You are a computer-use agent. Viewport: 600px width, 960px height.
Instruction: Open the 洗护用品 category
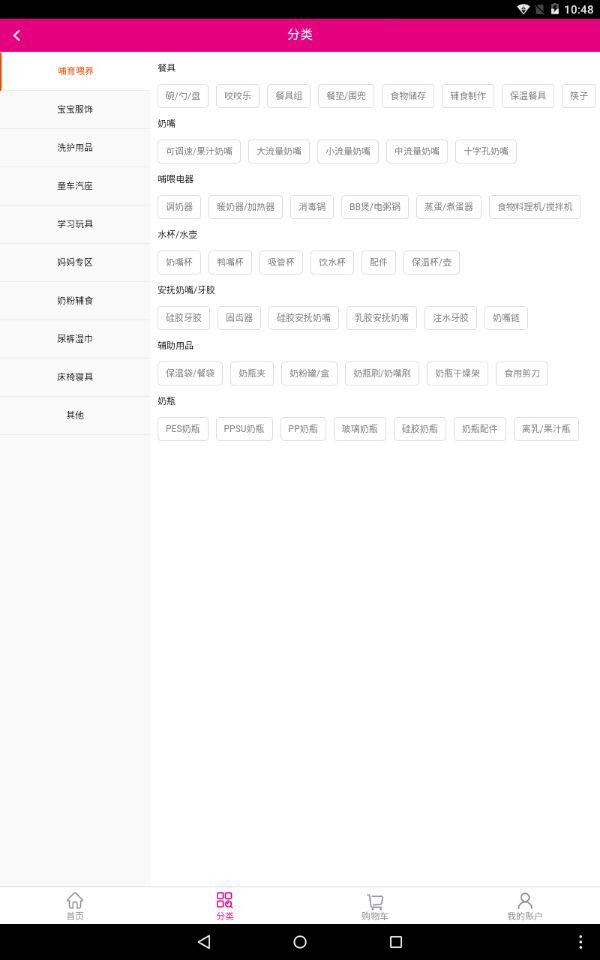[75, 148]
